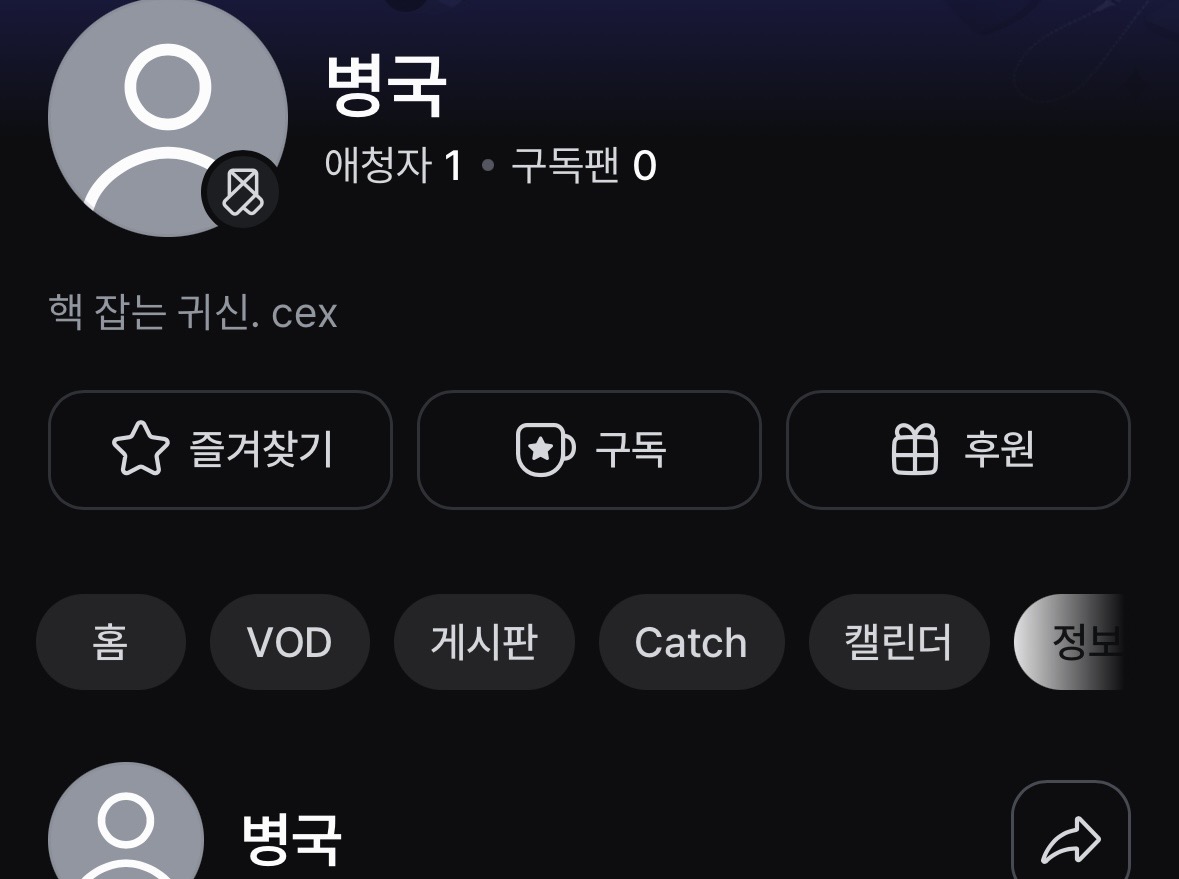Open the VOD tab
Viewport: 1179px width, 879px height.
pyautogui.click(x=289, y=642)
